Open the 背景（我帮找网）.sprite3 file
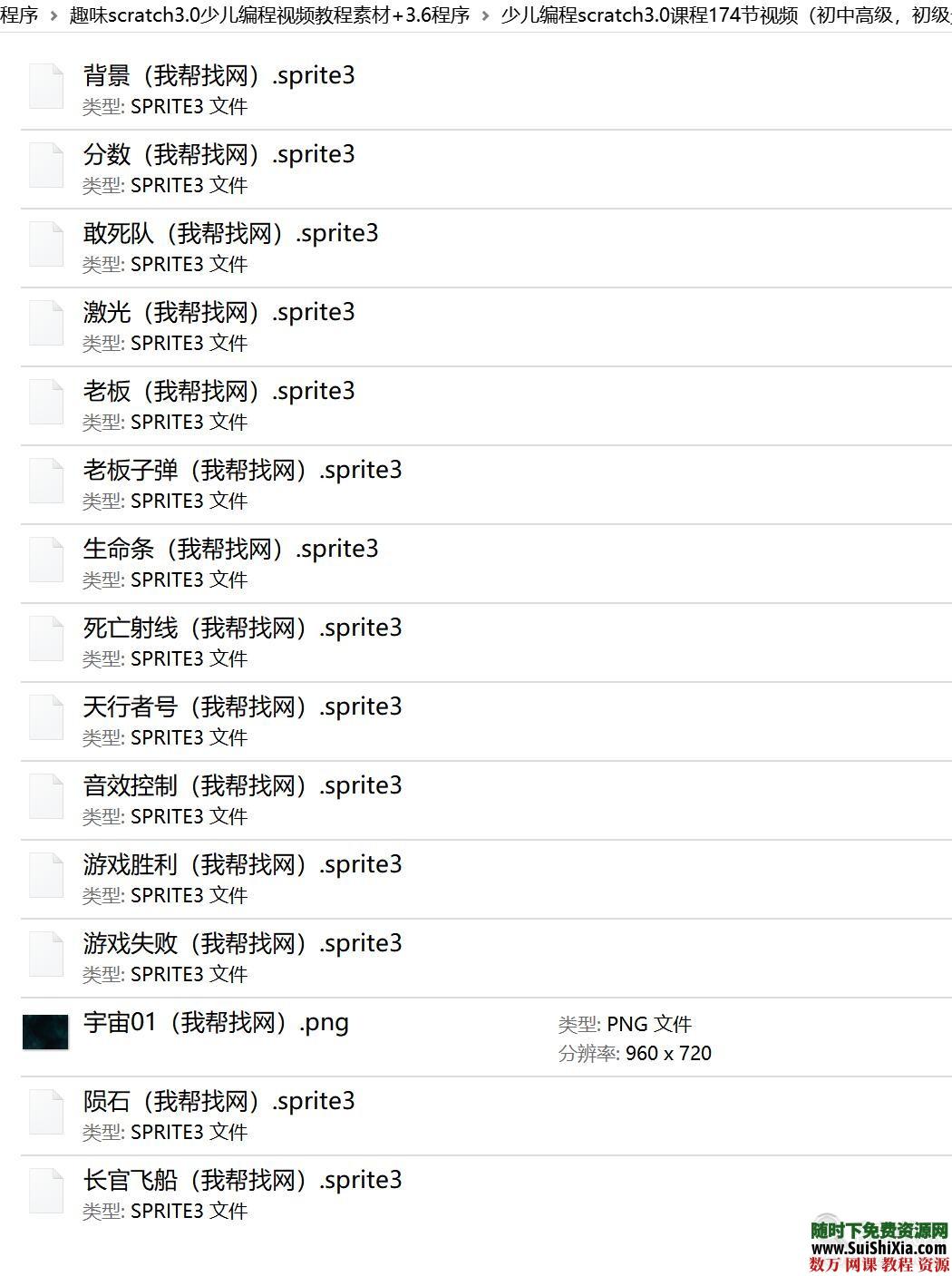 click(219, 76)
